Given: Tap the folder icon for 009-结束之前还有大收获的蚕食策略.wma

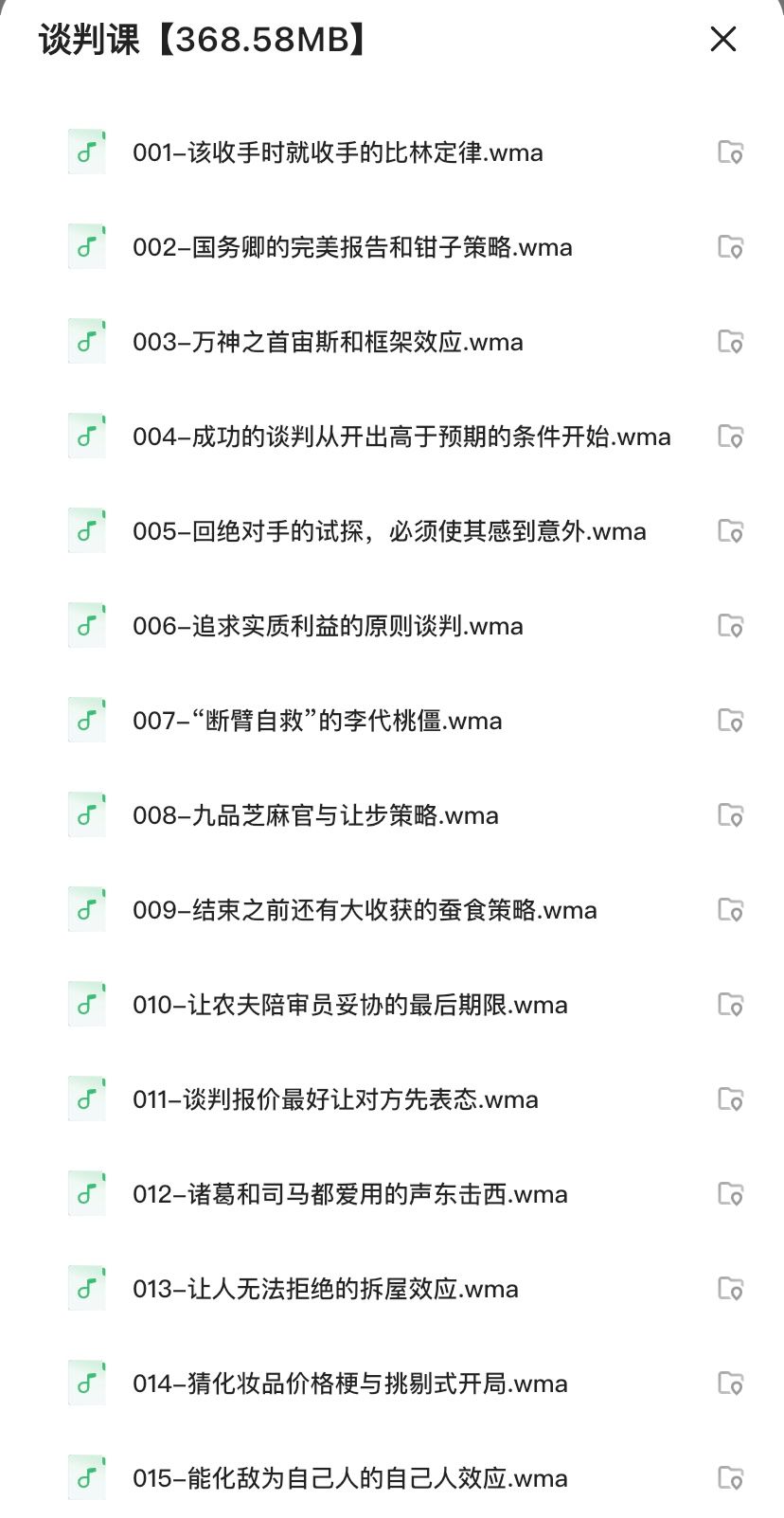Looking at the screenshot, I should [730, 910].
